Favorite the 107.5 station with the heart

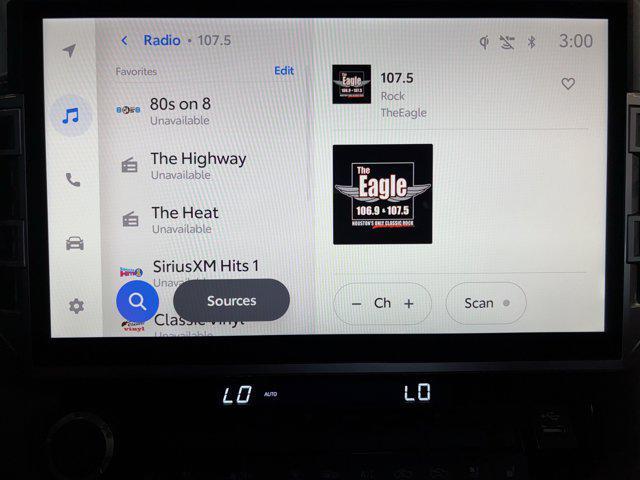(568, 84)
